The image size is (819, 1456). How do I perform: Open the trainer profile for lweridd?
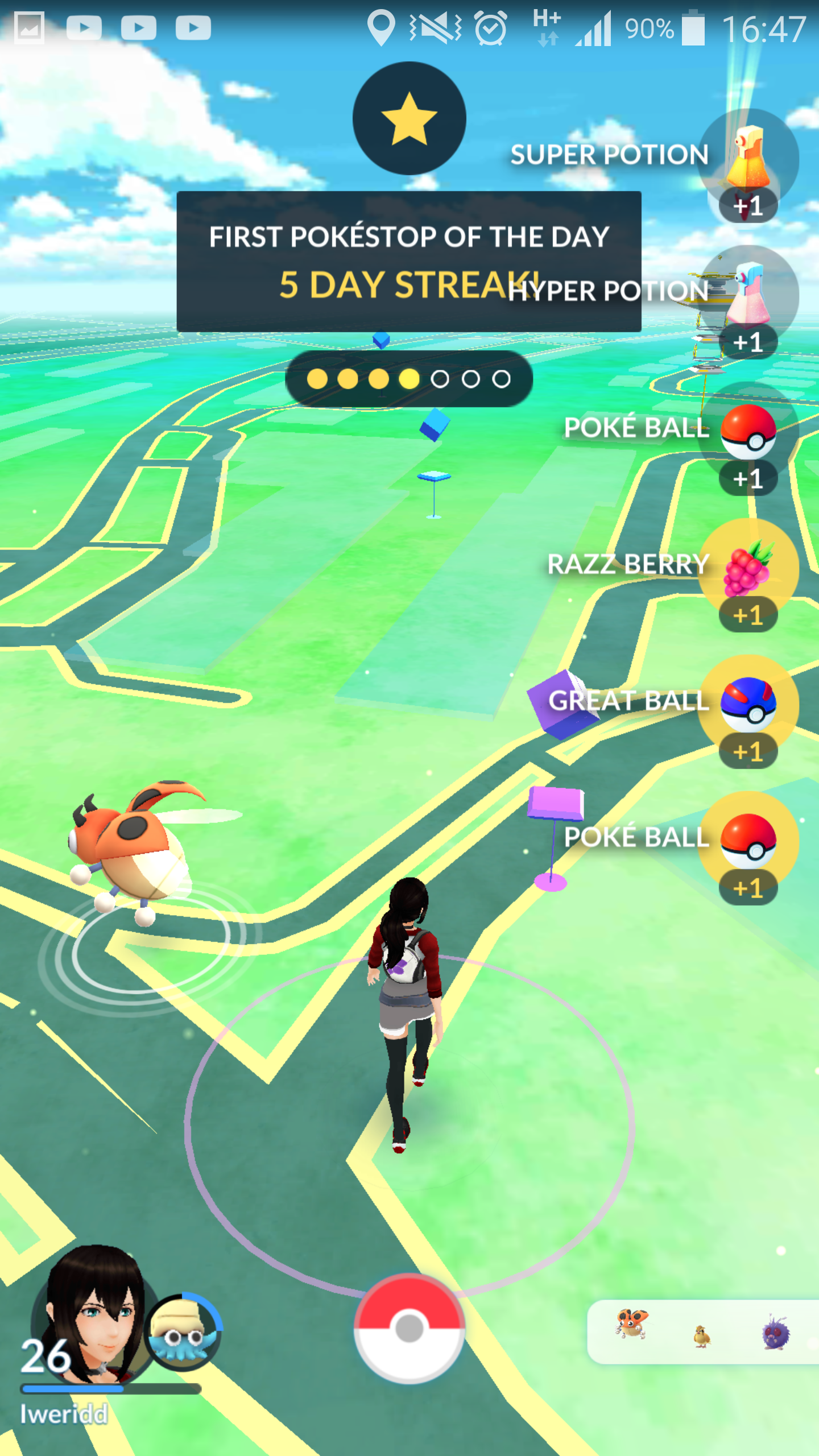91,1319
